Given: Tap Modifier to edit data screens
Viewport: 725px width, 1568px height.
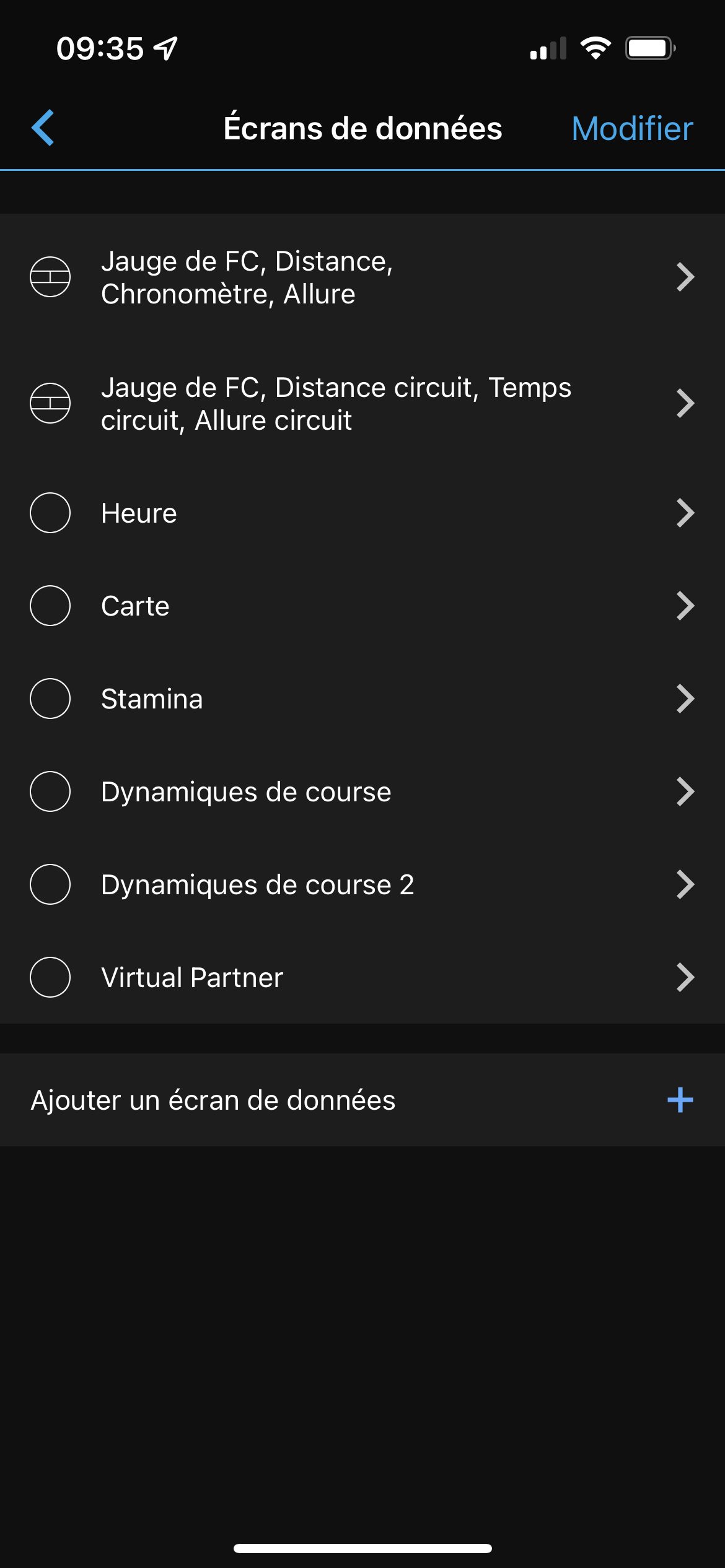Looking at the screenshot, I should click(x=631, y=129).
